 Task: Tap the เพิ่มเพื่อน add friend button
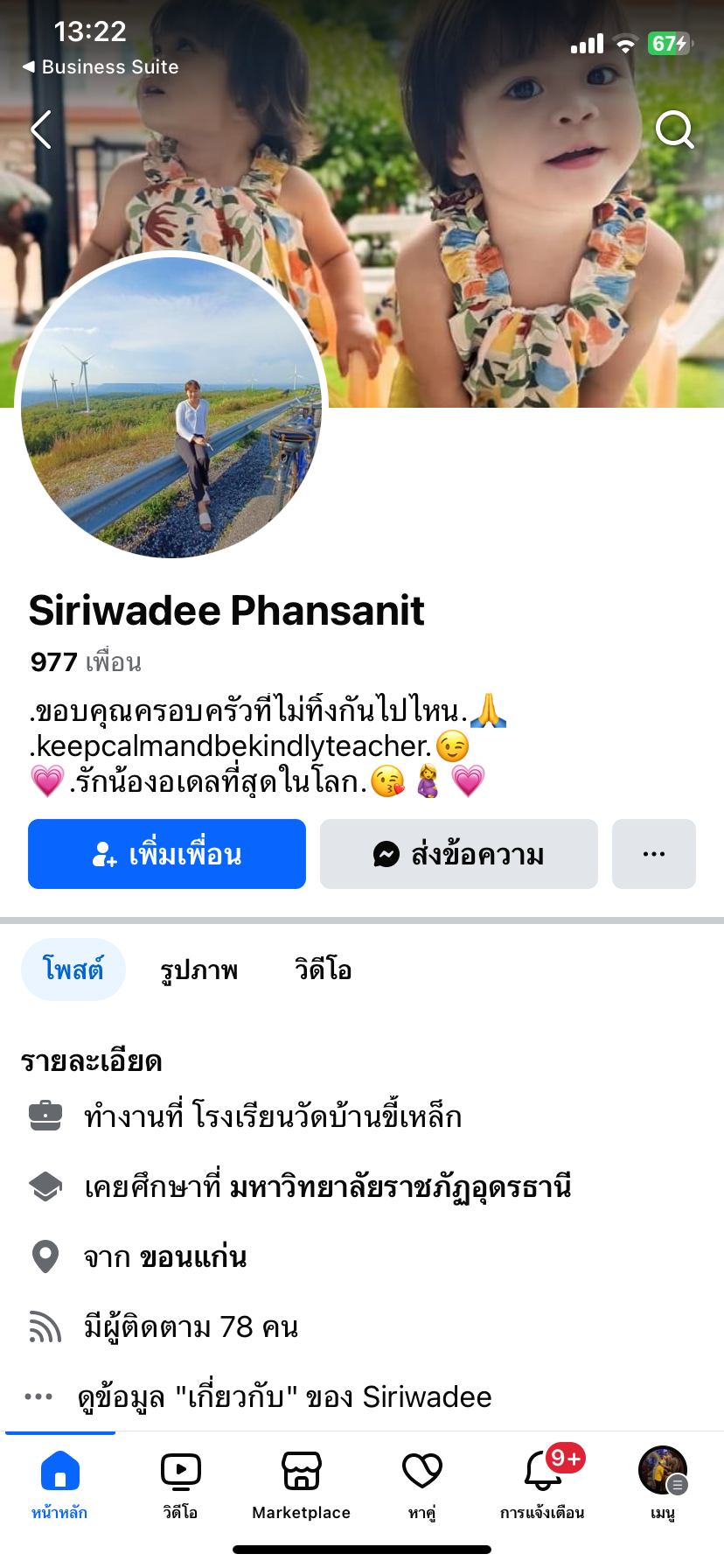pos(167,854)
